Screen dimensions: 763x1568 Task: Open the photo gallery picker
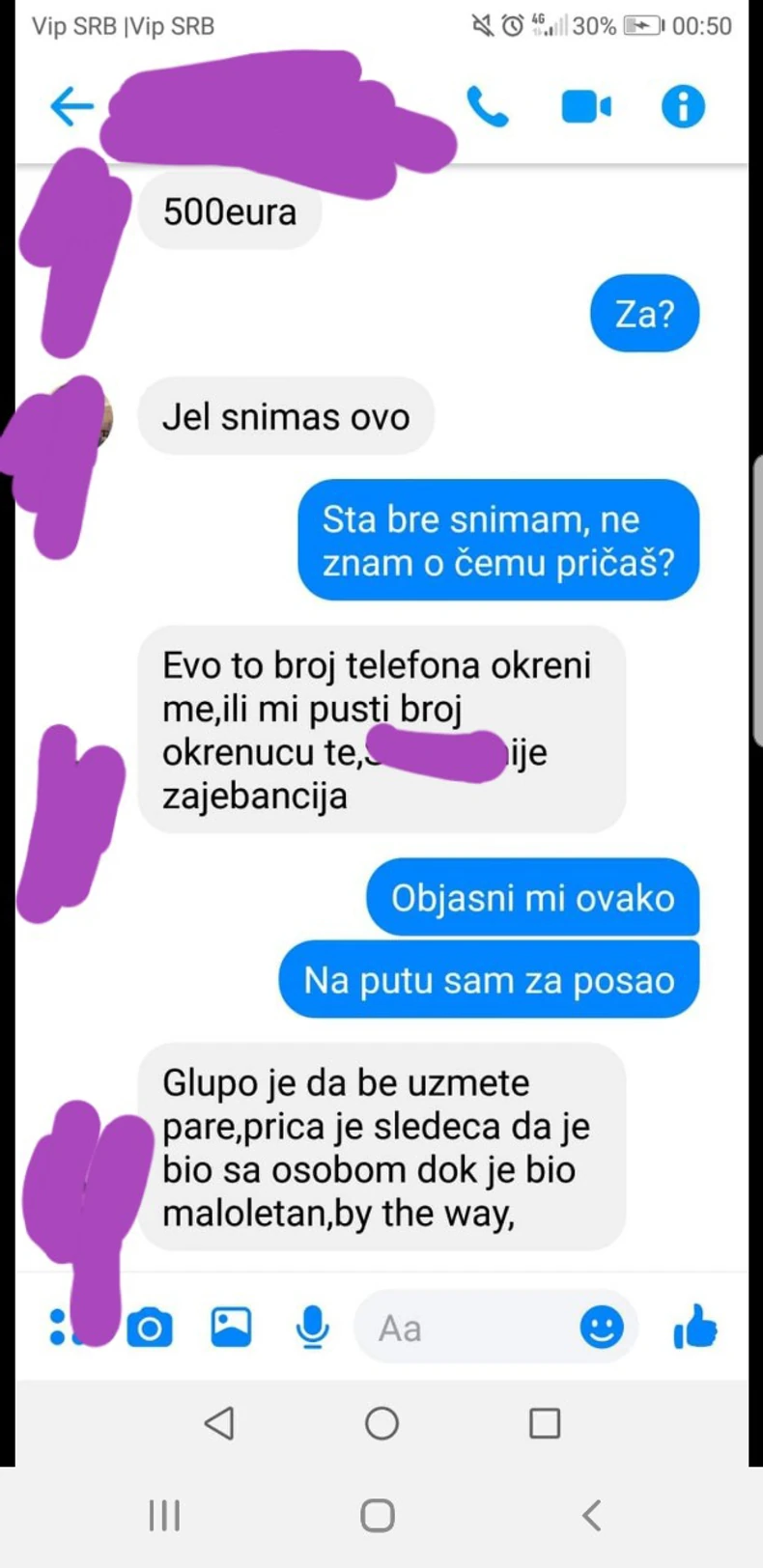(x=231, y=1328)
